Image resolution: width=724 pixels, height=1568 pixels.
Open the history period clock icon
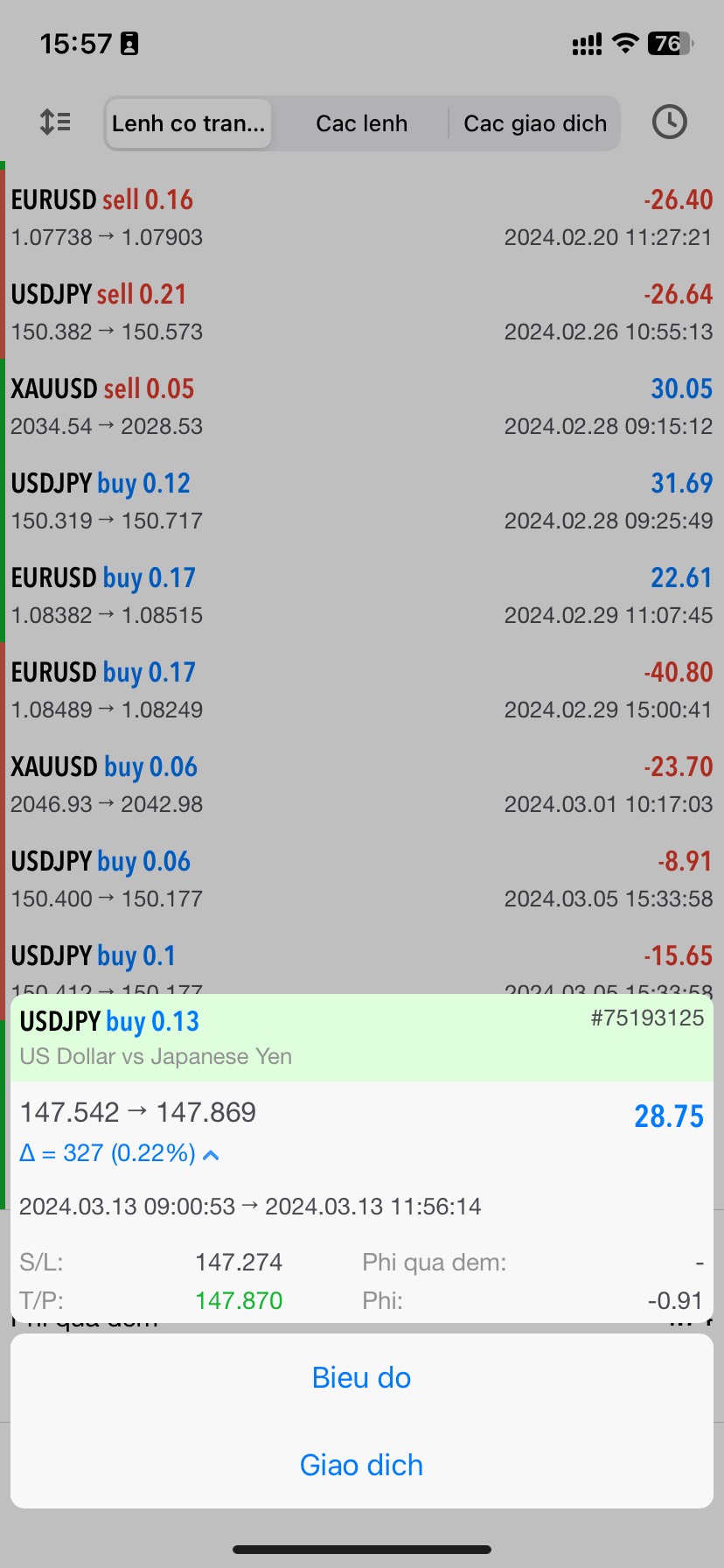(669, 122)
